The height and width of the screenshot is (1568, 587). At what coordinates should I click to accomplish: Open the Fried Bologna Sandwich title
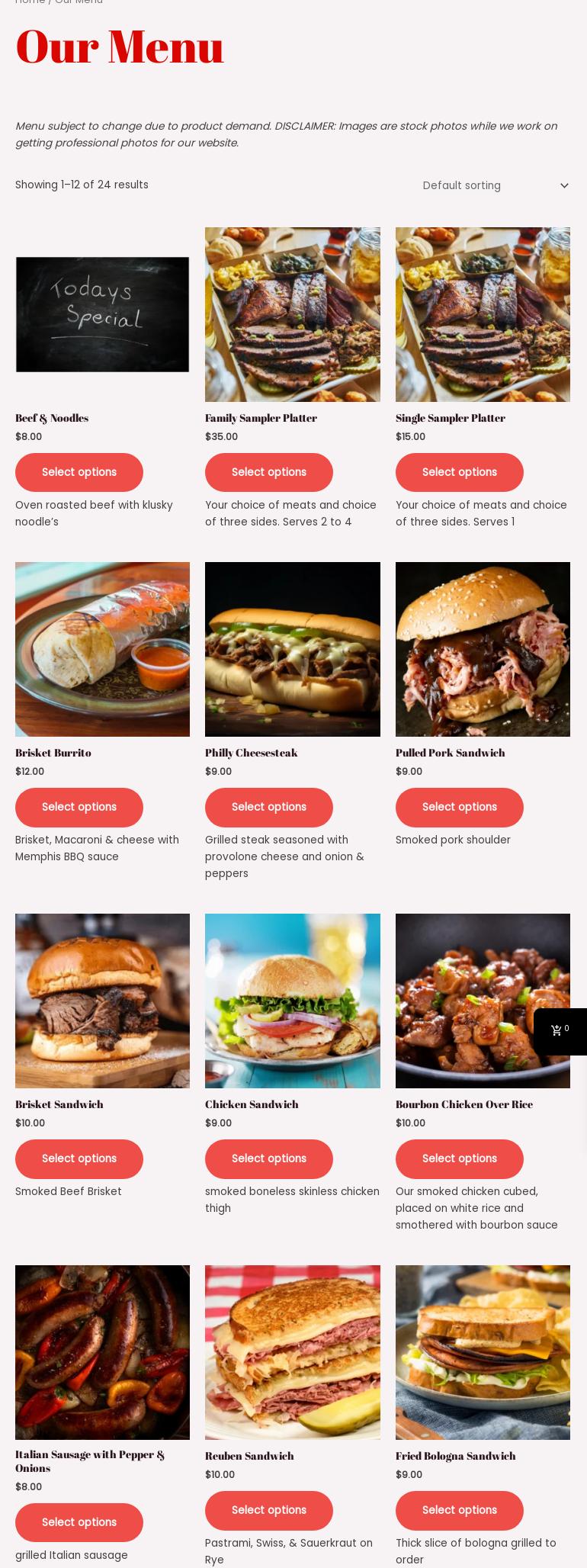[x=455, y=1456]
